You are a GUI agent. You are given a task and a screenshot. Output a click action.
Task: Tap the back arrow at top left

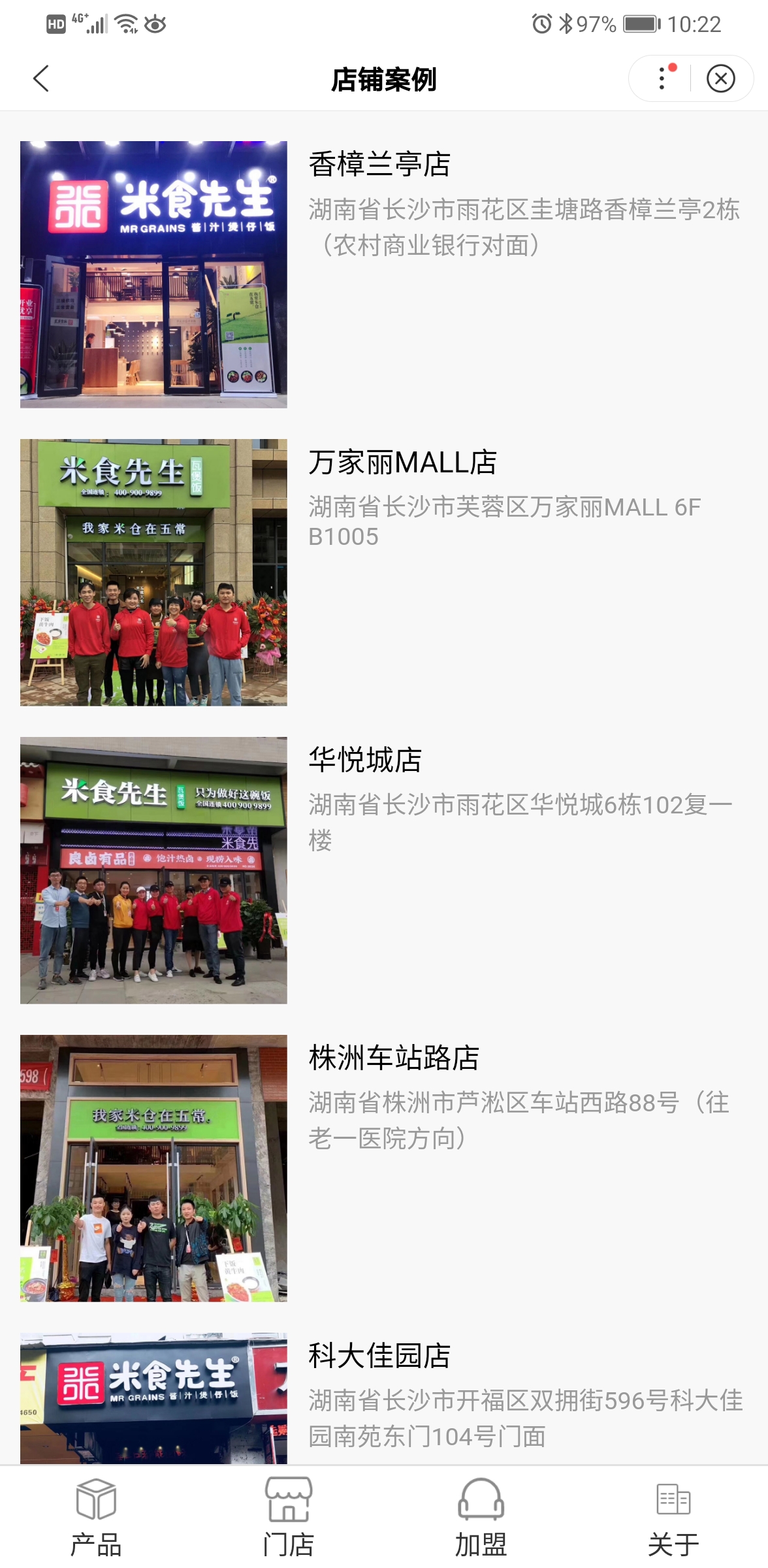pyautogui.click(x=41, y=78)
